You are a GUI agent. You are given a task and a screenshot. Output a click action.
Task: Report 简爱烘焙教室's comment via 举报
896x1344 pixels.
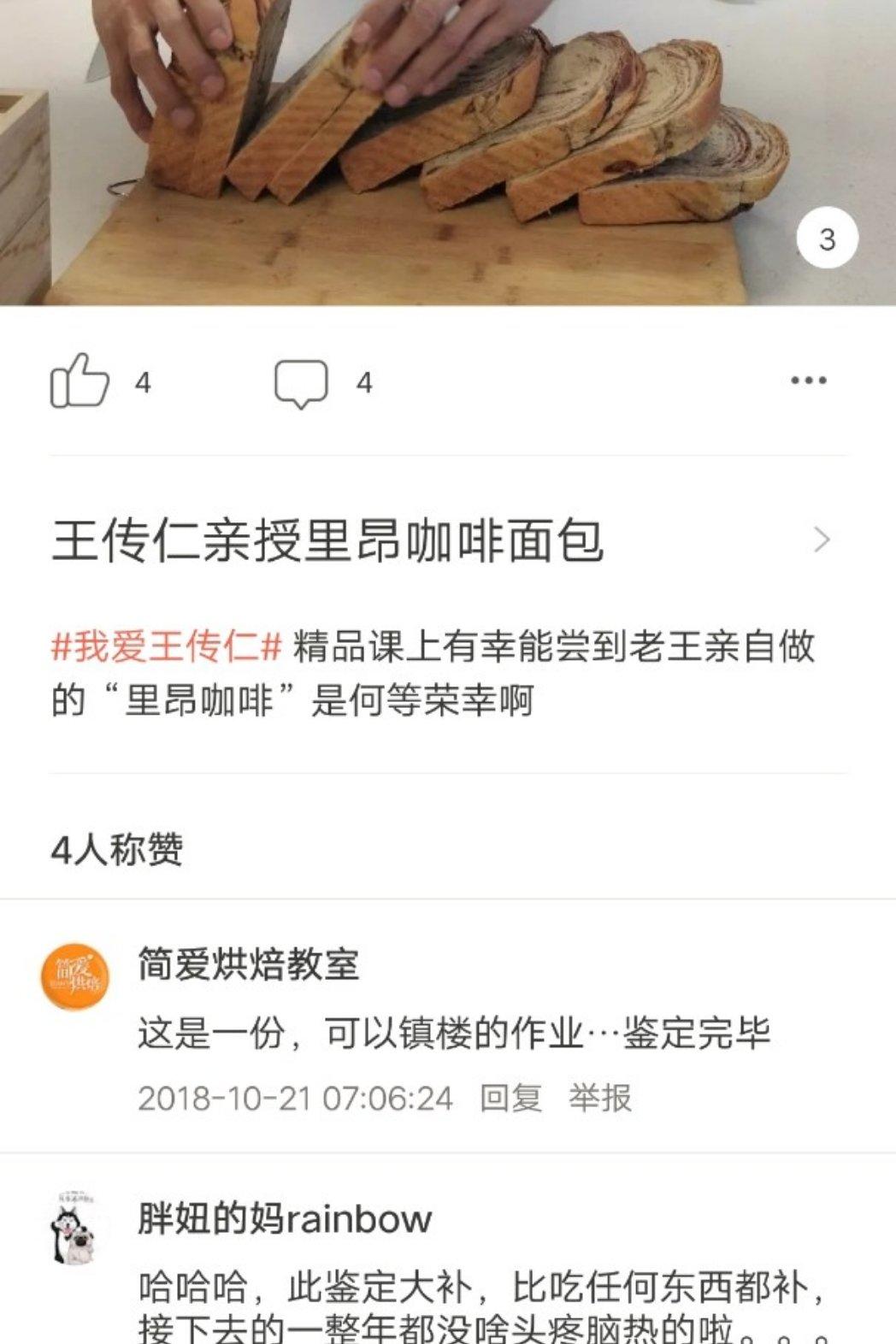point(600,1098)
